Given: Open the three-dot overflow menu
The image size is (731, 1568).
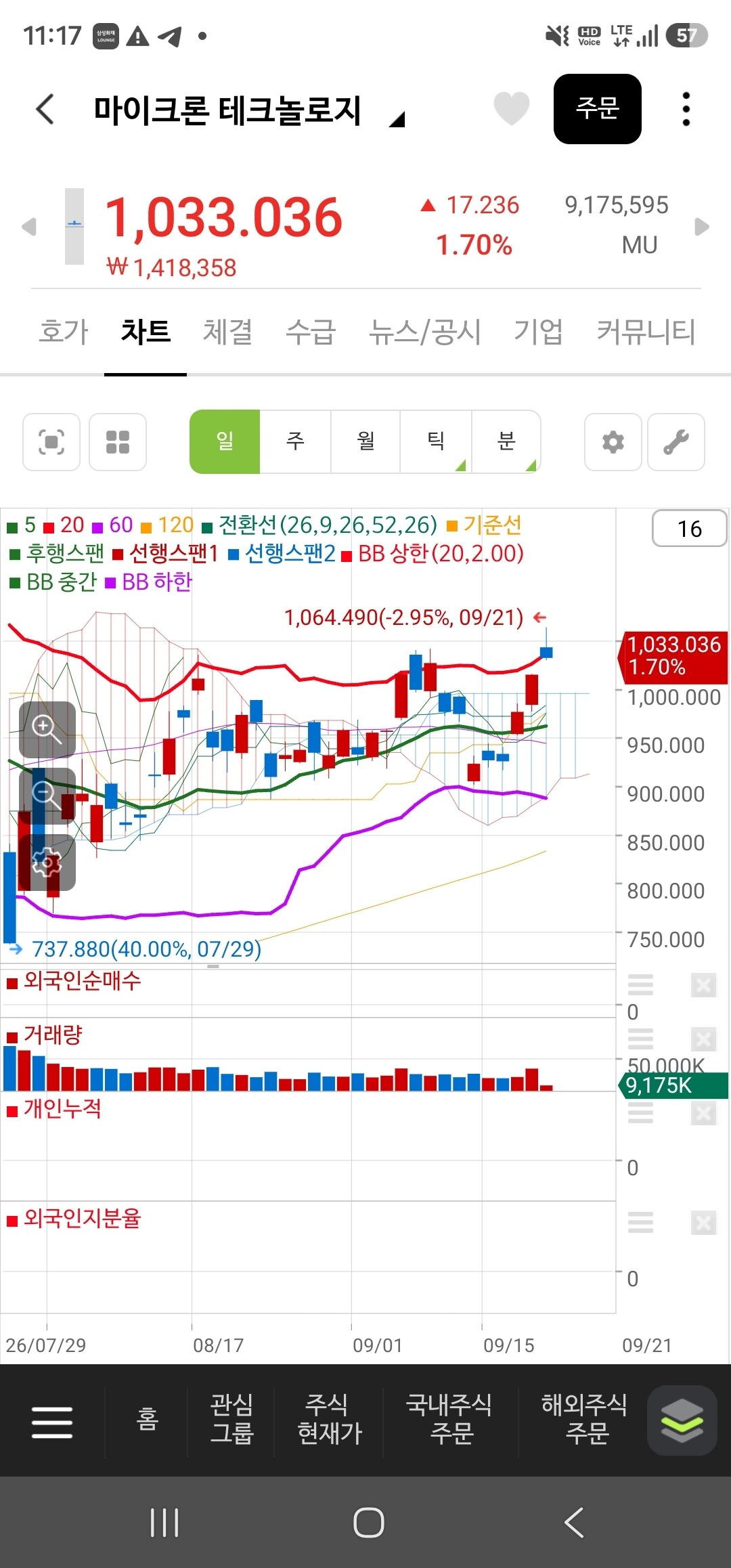Looking at the screenshot, I should tap(686, 109).
